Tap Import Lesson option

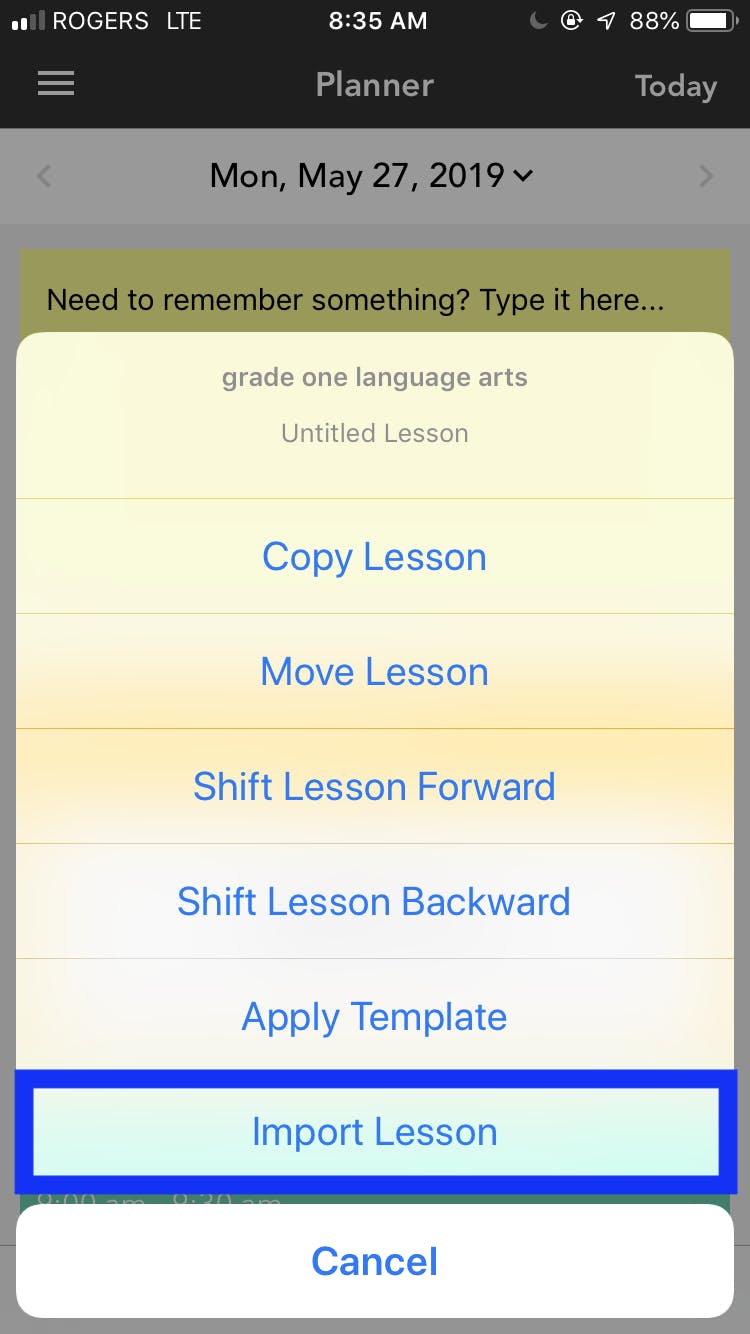(374, 1132)
